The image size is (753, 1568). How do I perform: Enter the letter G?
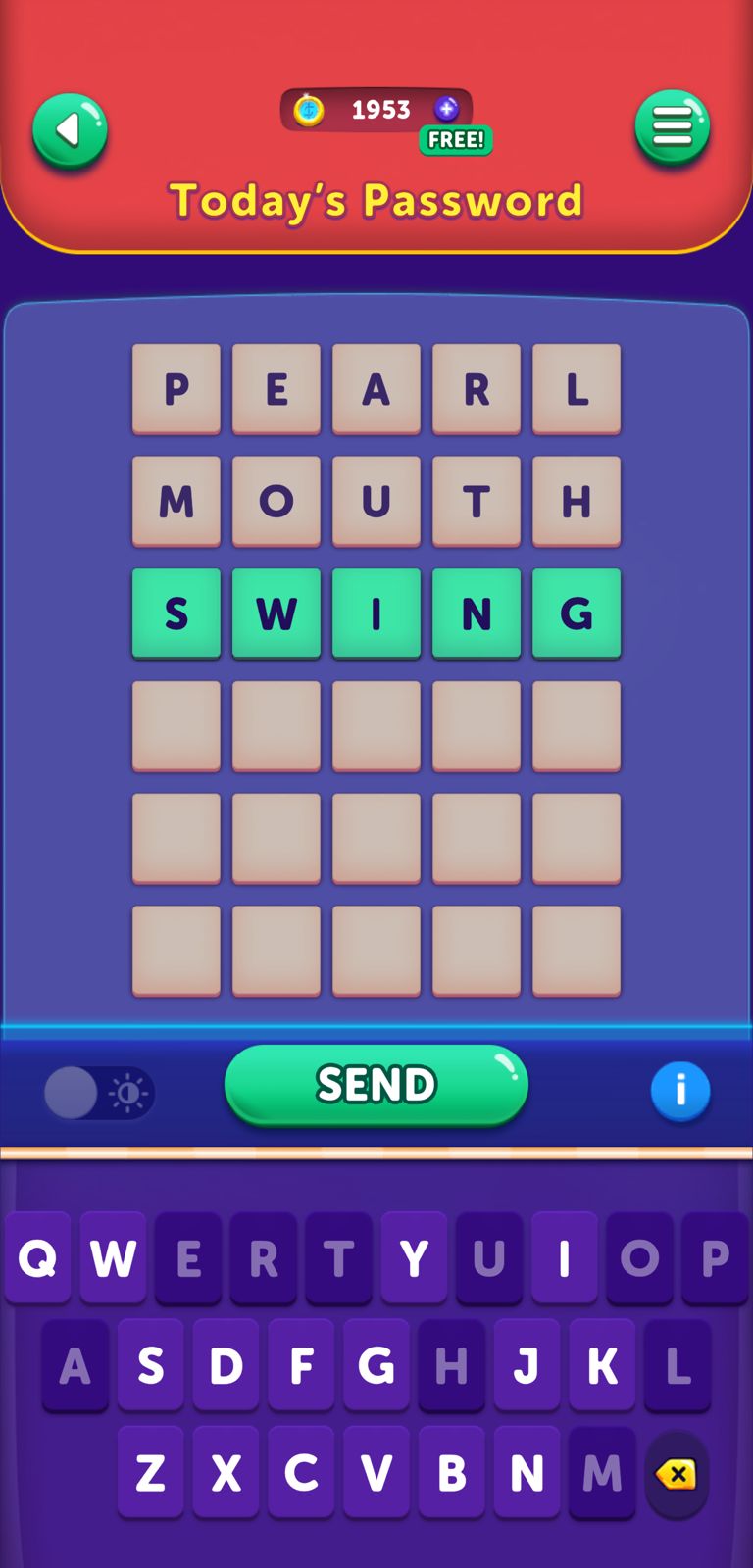(376, 1365)
